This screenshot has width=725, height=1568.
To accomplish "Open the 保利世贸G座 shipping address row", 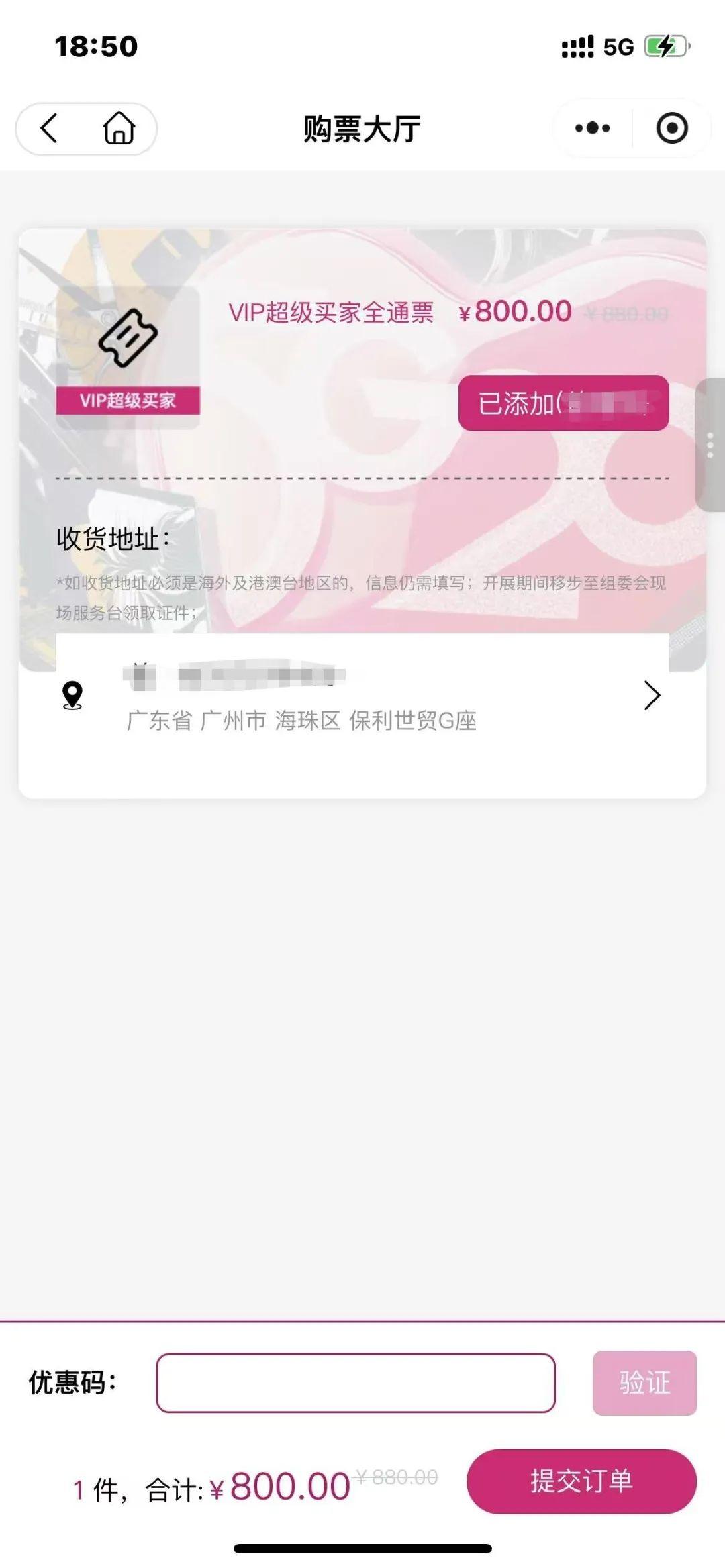I will pyautogui.click(x=362, y=698).
